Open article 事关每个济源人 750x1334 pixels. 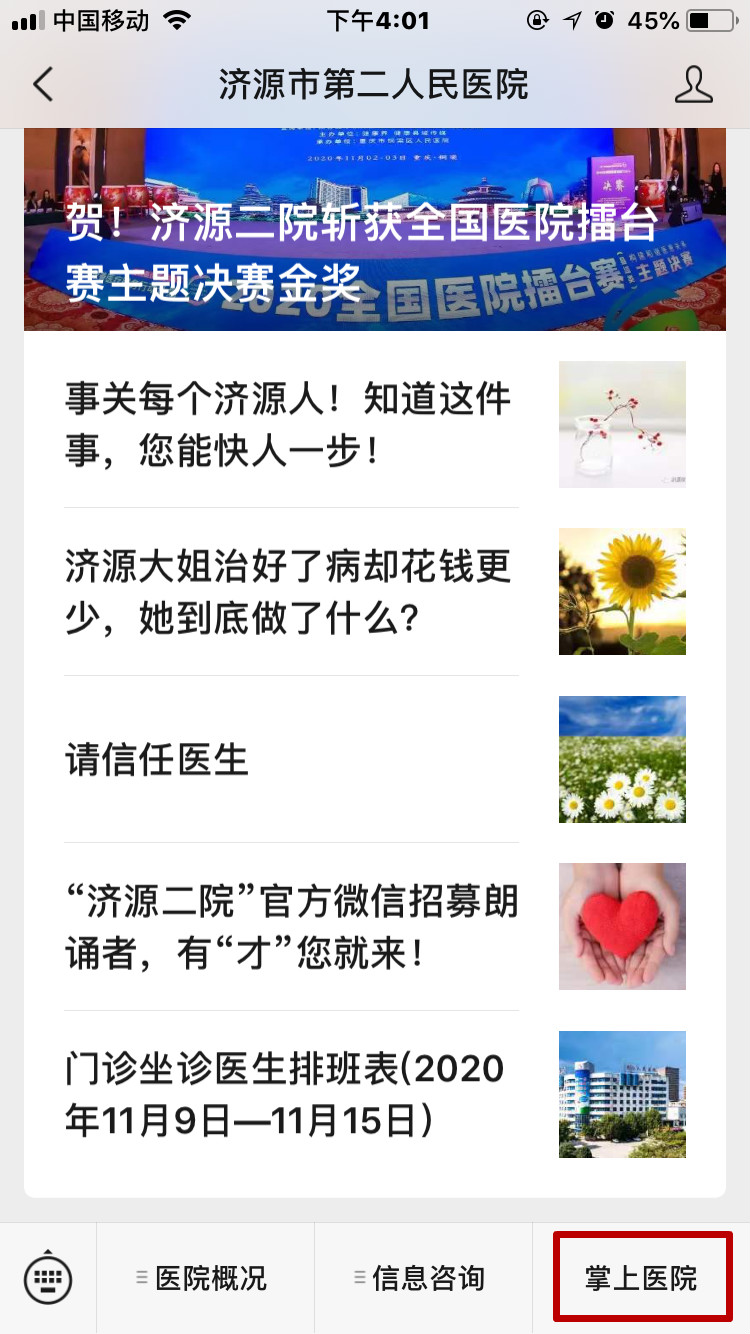click(x=290, y=424)
